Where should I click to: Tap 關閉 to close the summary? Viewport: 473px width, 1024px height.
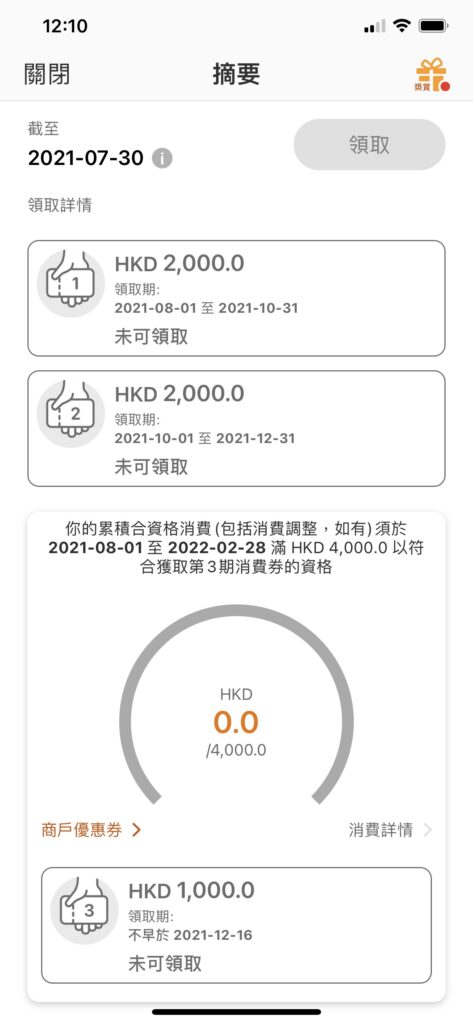(x=47, y=74)
